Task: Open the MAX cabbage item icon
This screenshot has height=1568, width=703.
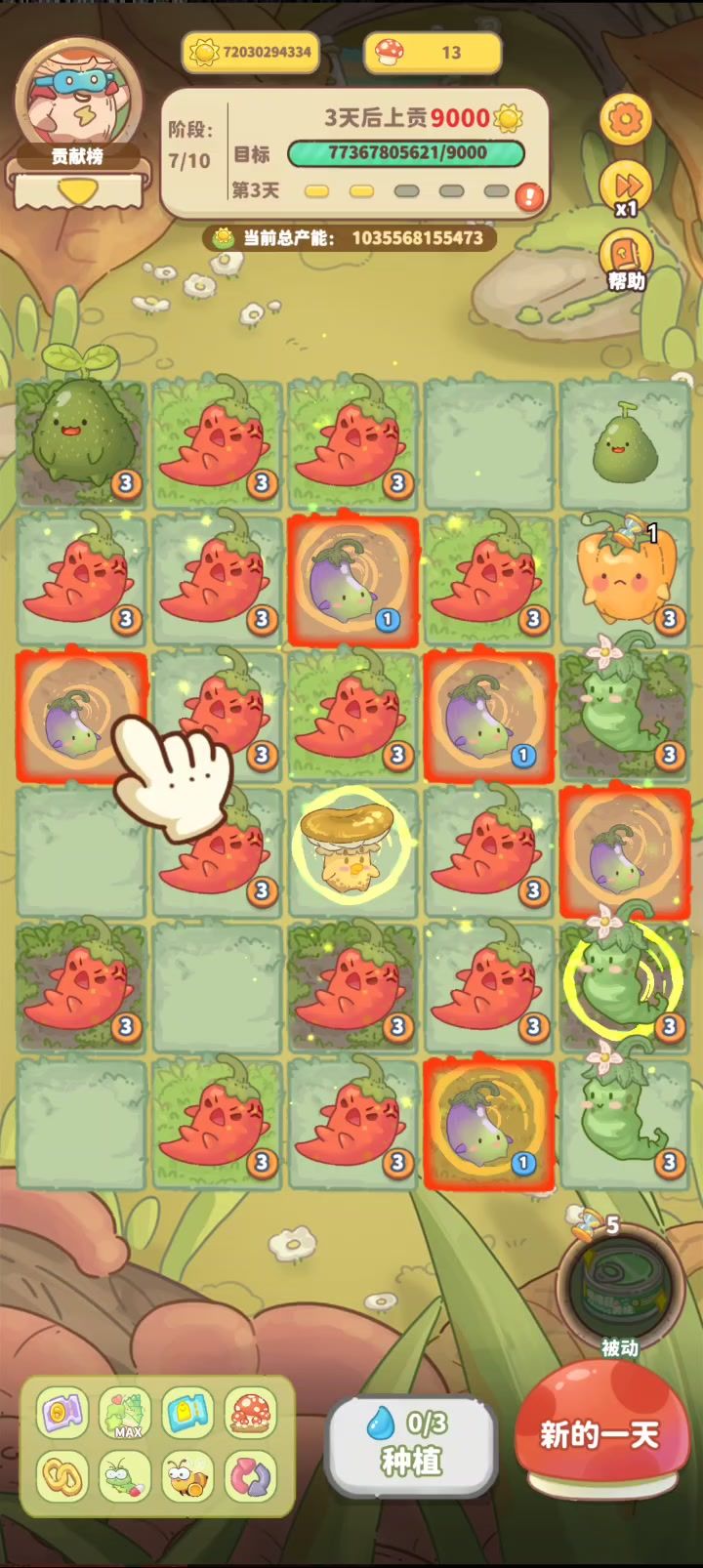Action: click(126, 1413)
